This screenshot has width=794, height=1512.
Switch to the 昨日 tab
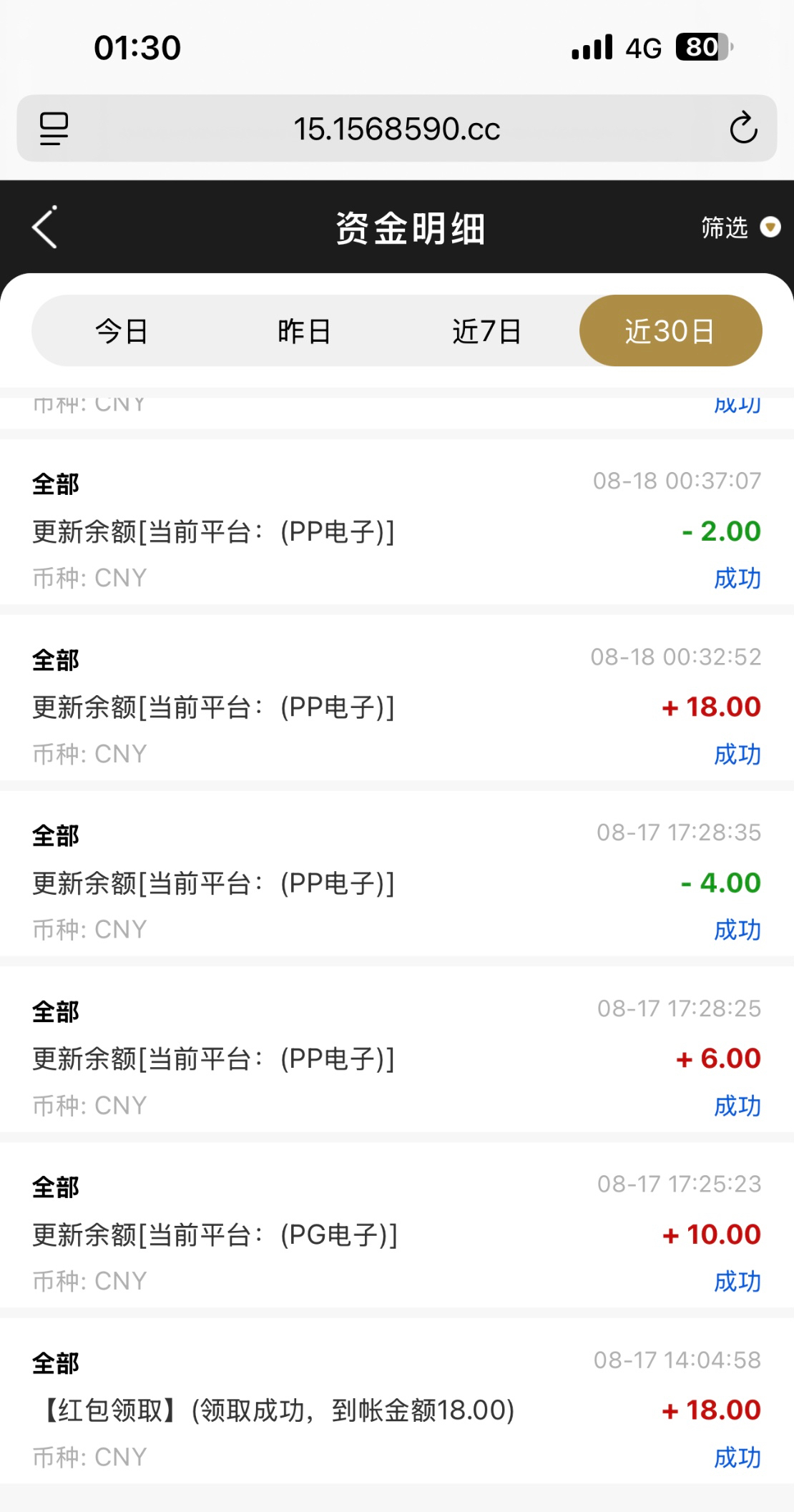(305, 331)
